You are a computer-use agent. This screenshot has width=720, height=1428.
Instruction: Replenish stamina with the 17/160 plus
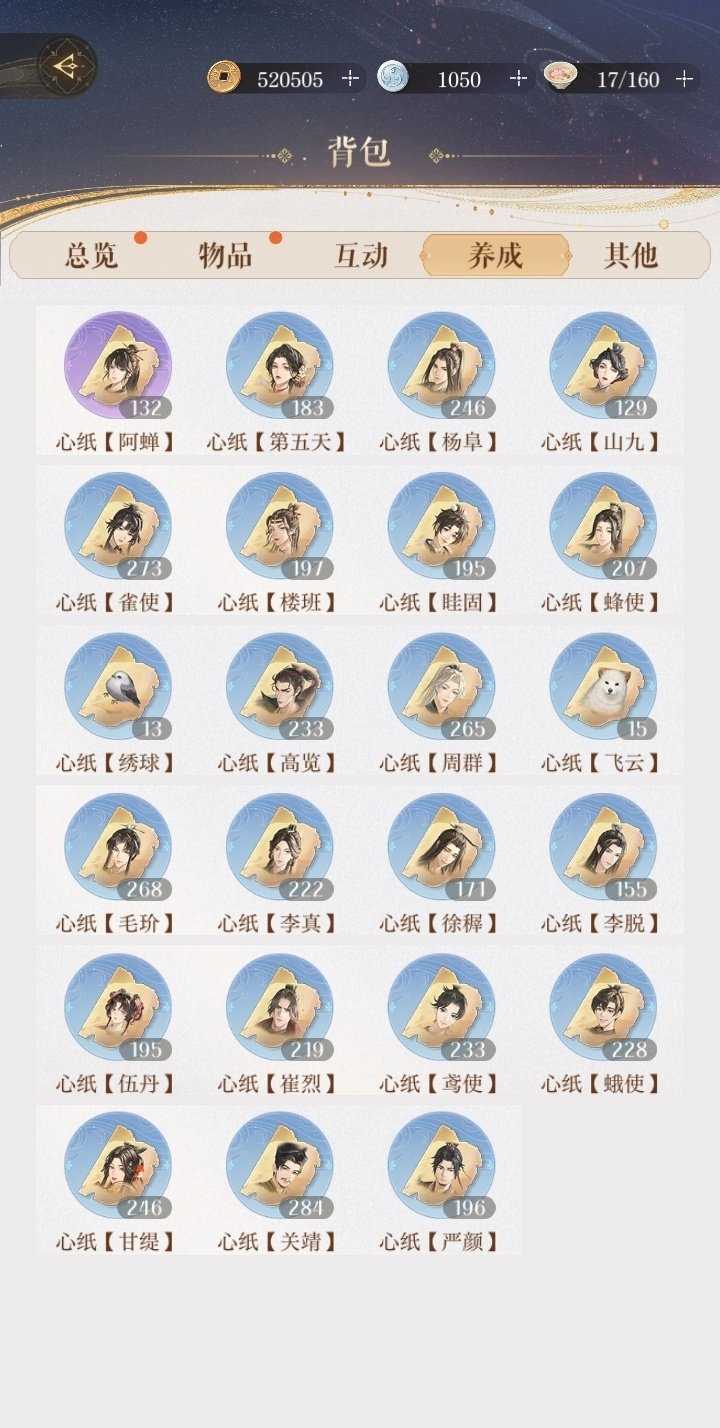tap(684, 79)
